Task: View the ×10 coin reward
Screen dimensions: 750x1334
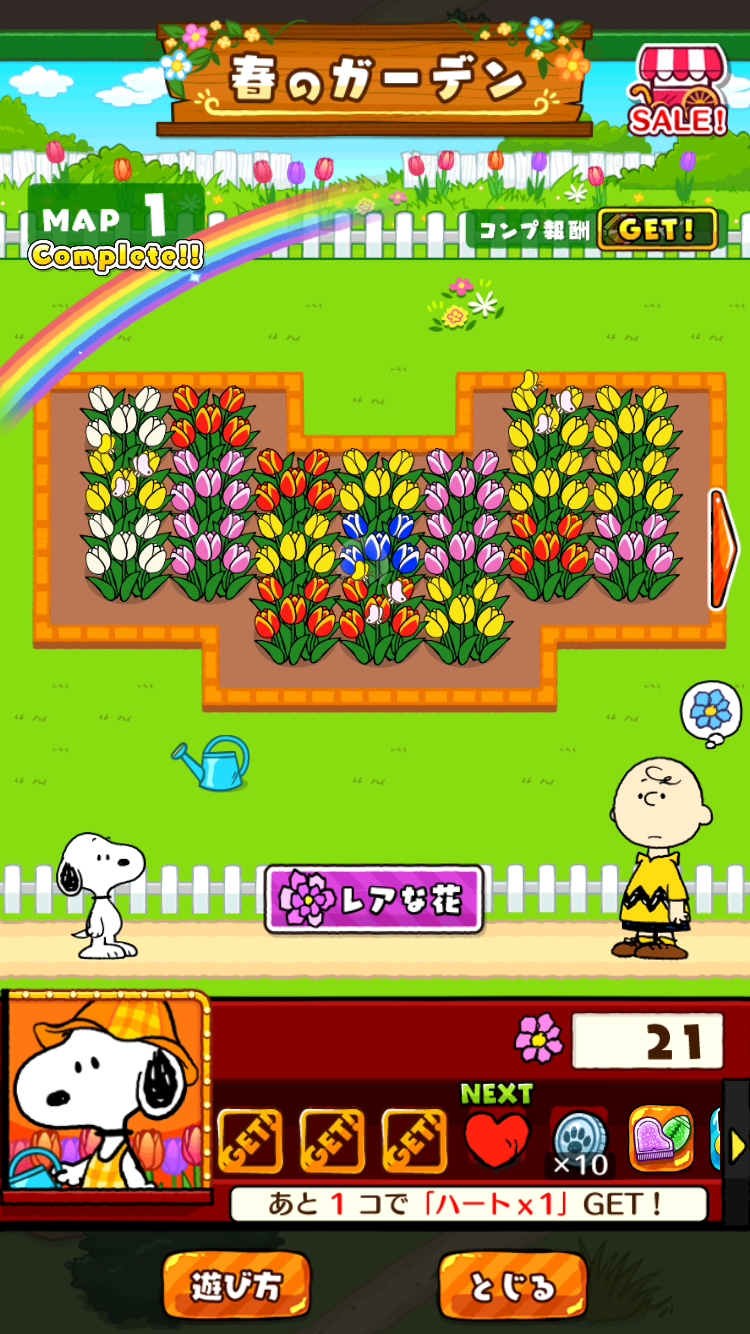Action: click(580, 1142)
